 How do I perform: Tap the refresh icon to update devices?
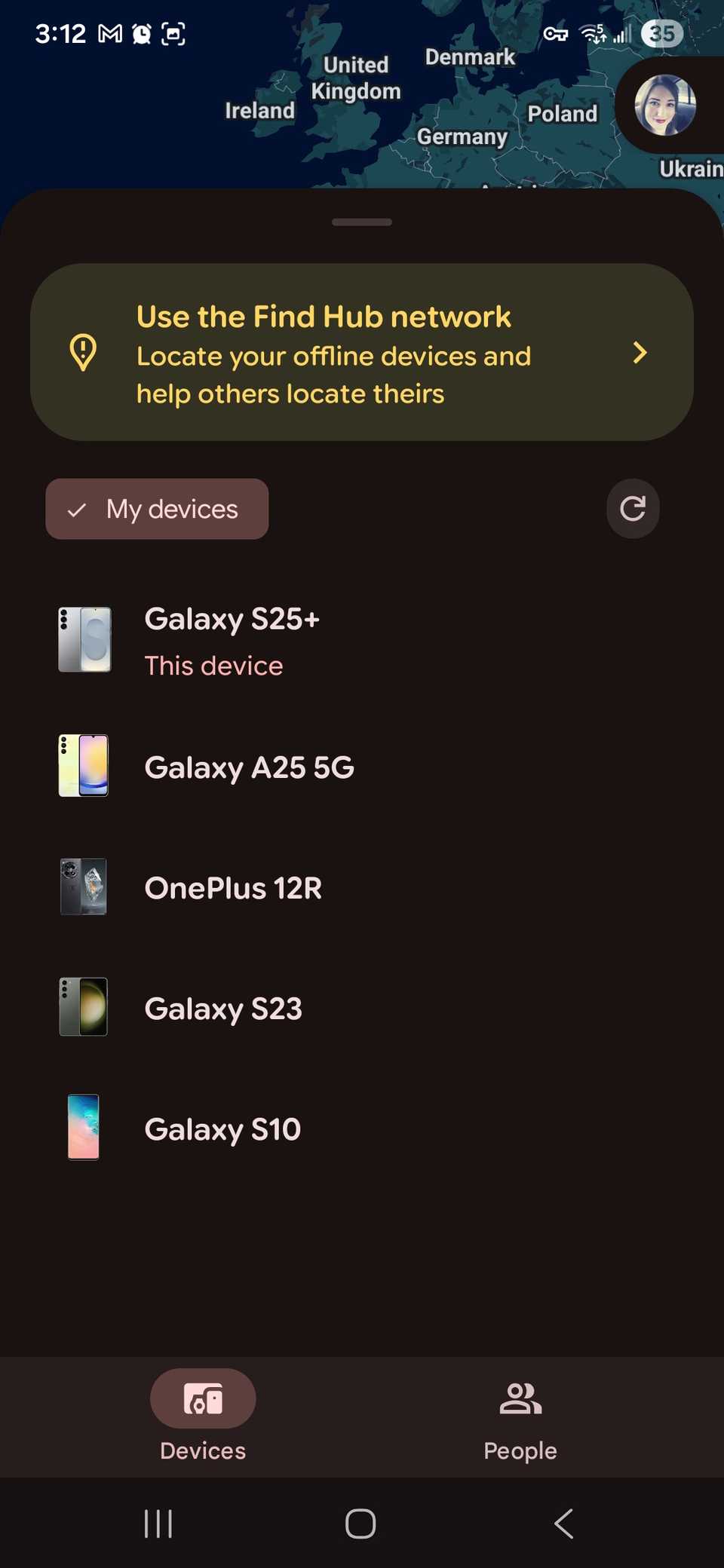pyautogui.click(x=633, y=509)
